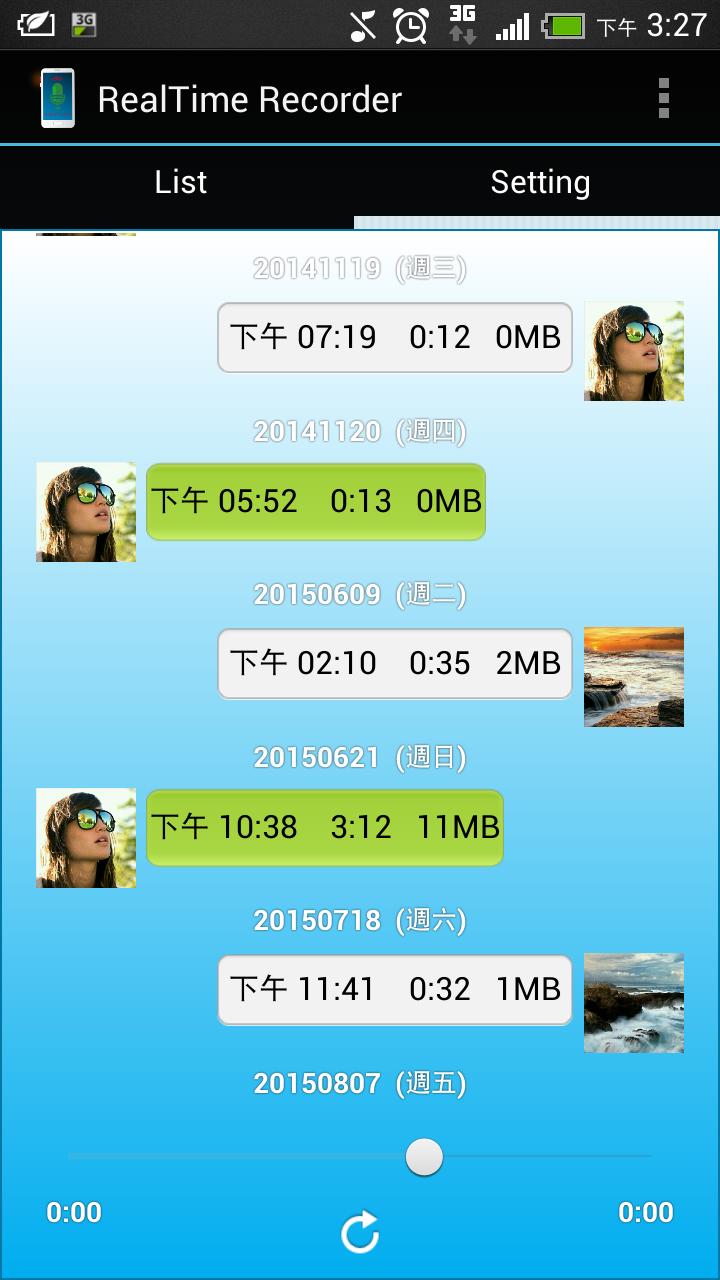This screenshot has height=1280, width=720.
Task: Open the overflow menu icon
Action: click(x=662, y=97)
